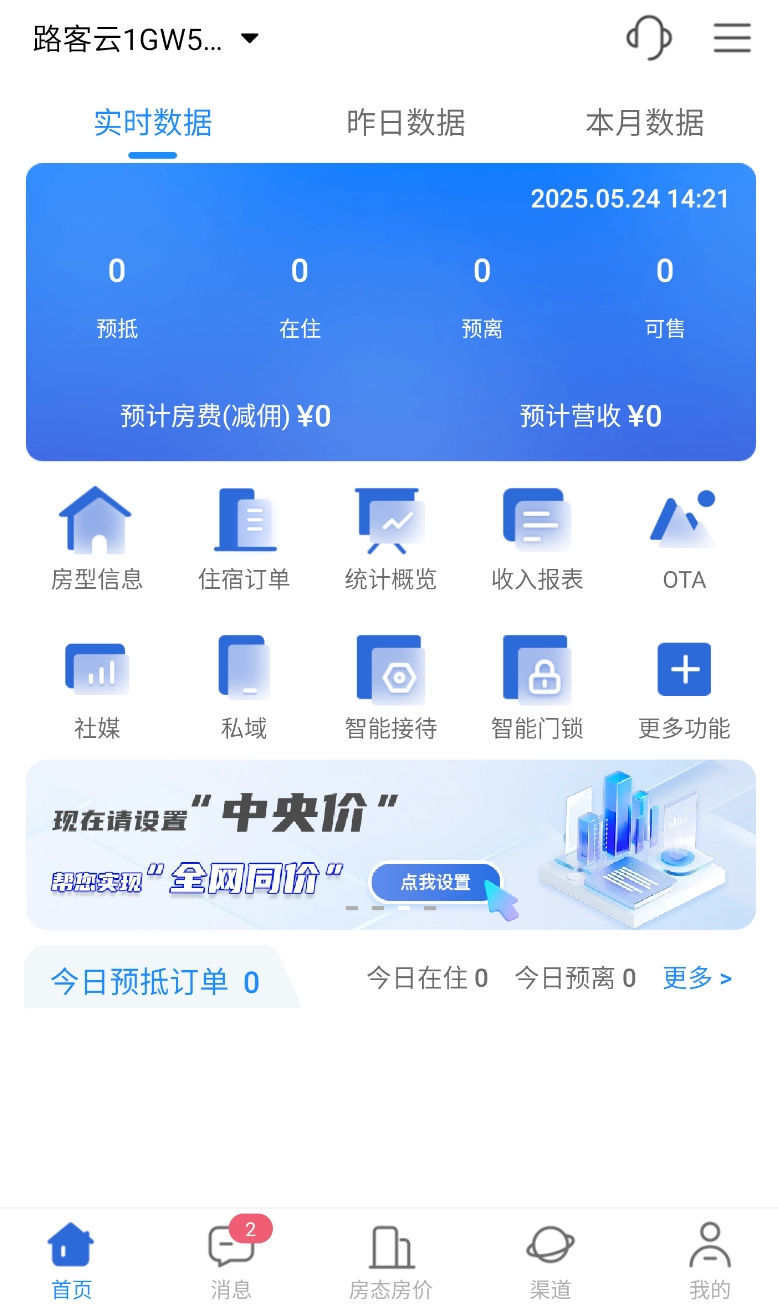Switch to the 本月数据 tab
This screenshot has width=778, height=1305.
[x=646, y=122]
